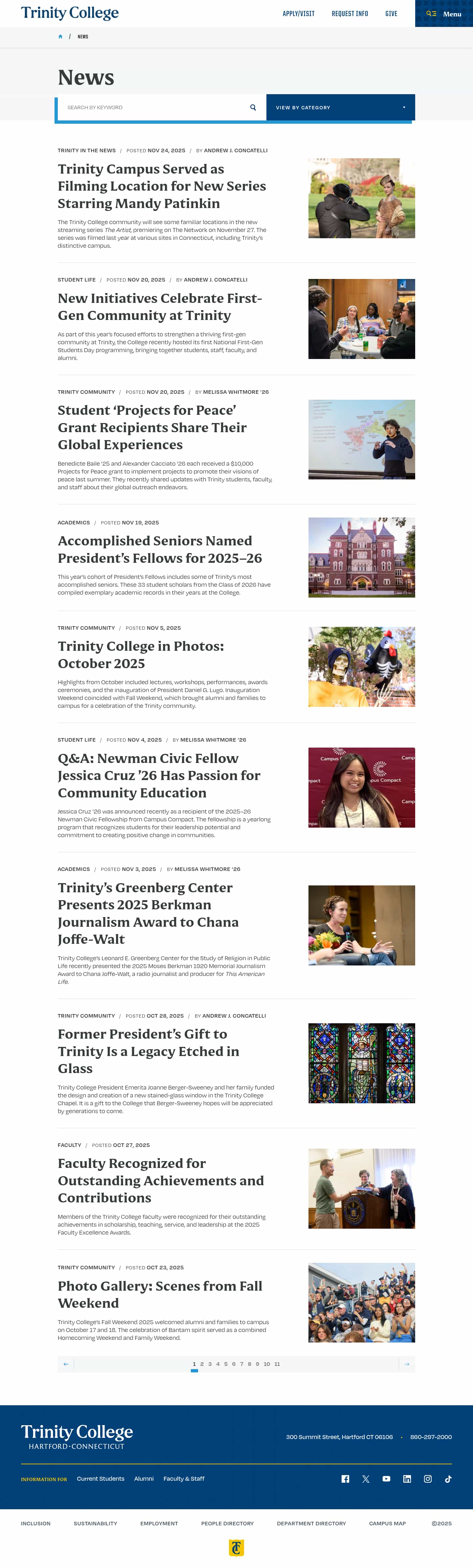473x1568 pixels.
Task: View the Campus Map
Action: coord(387,1524)
